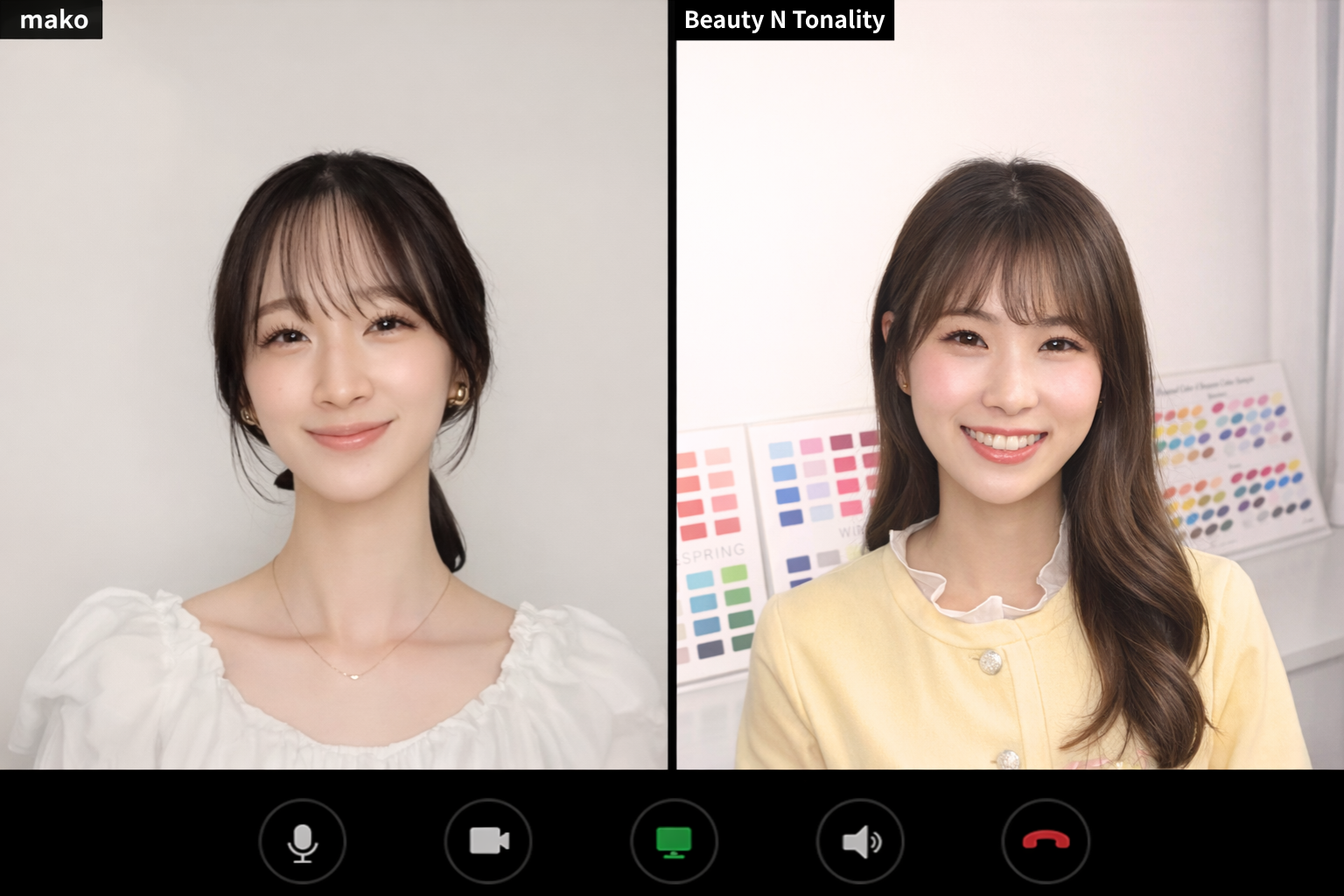
Task: Mute the microphone
Action: [x=303, y=842]
